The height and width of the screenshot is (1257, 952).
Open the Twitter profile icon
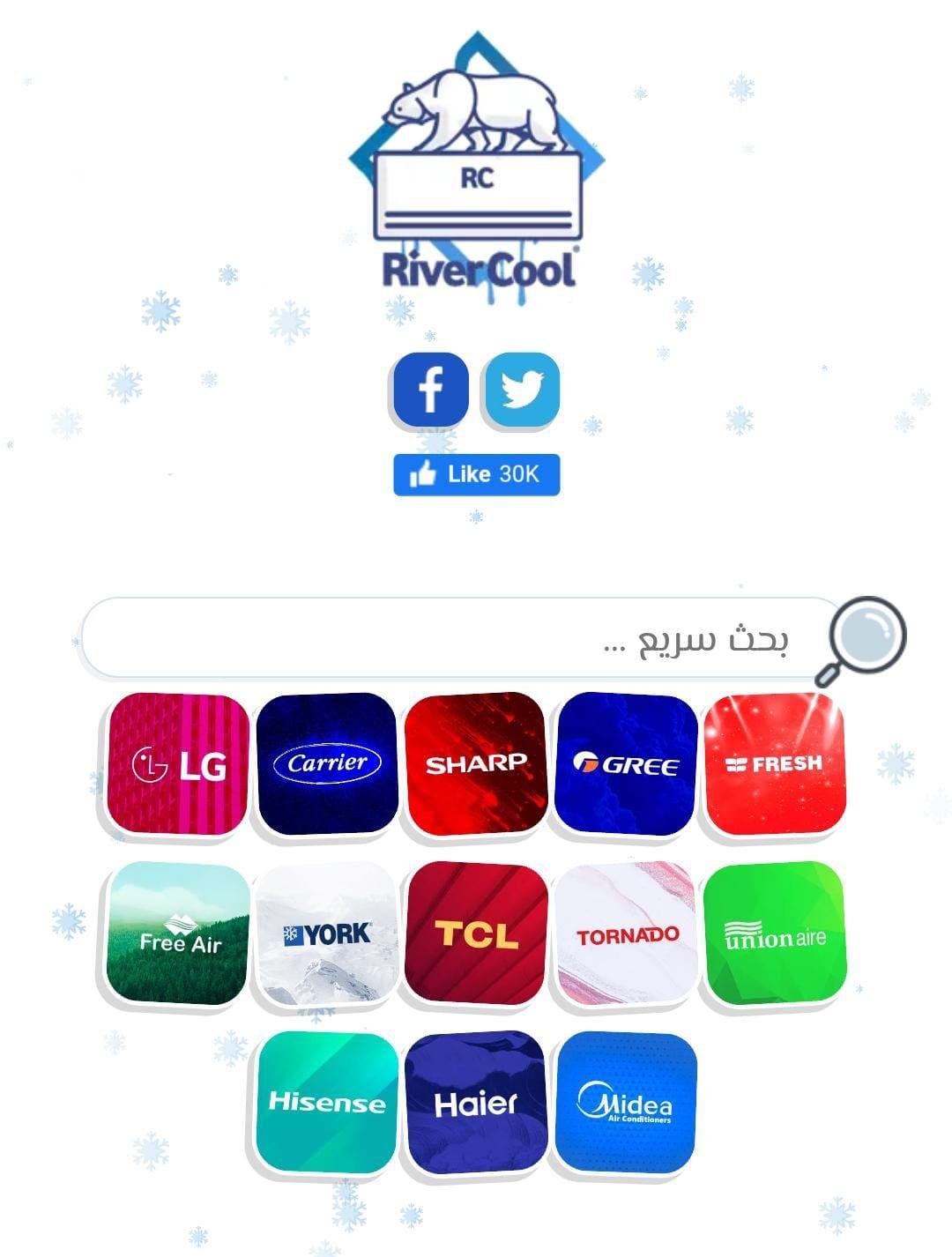click(522, 390)
